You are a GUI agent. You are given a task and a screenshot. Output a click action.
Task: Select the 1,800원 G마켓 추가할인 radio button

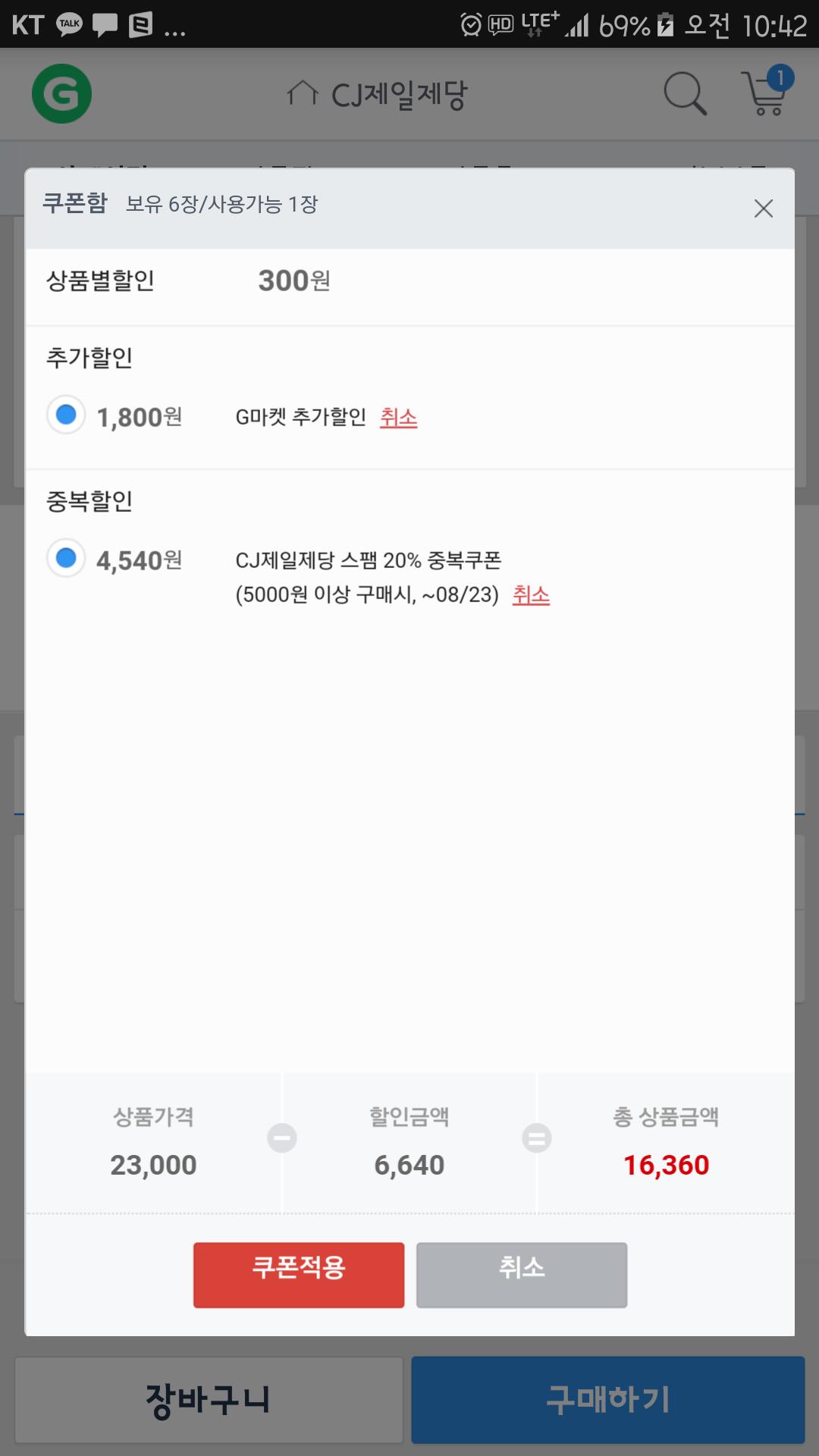(66, 415)
